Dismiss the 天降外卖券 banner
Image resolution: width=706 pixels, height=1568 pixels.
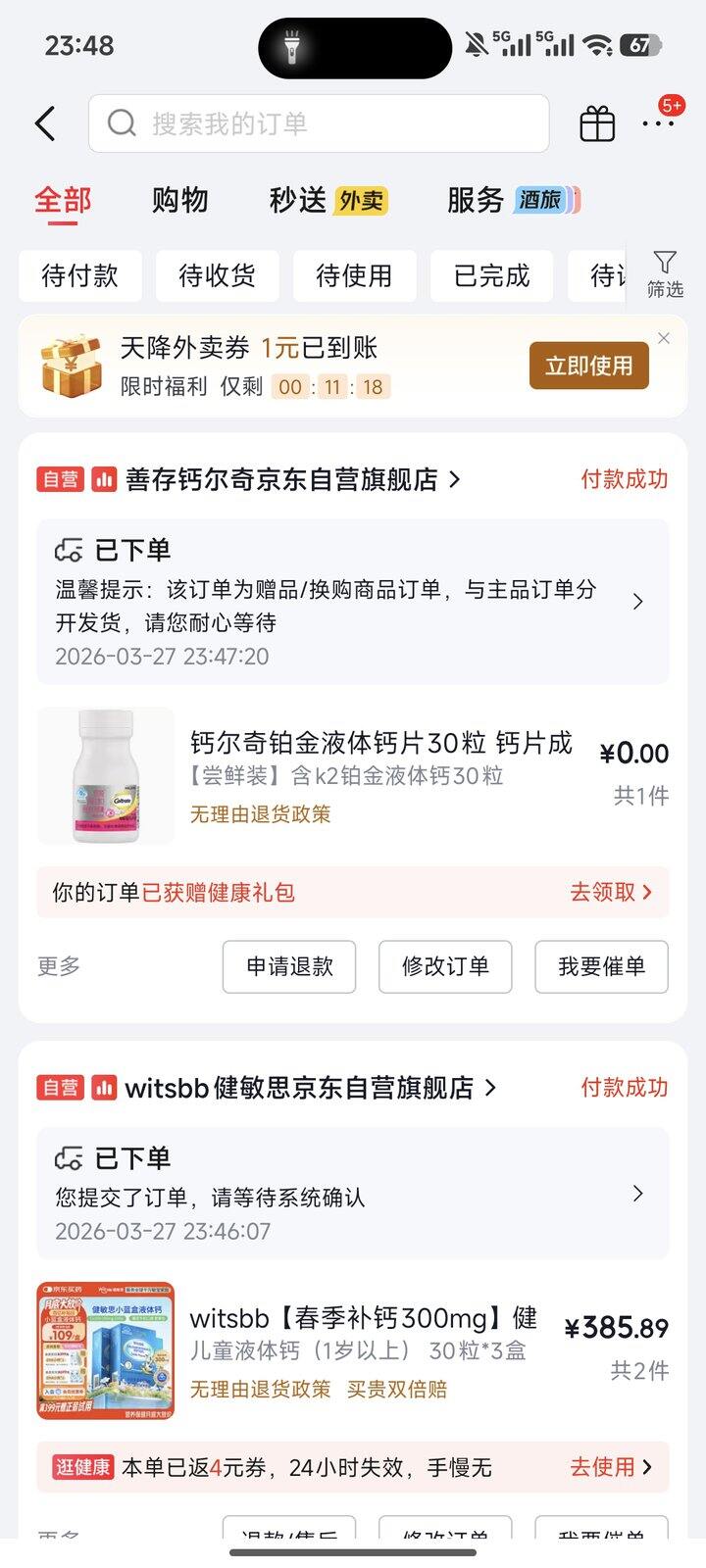(664, 338)
